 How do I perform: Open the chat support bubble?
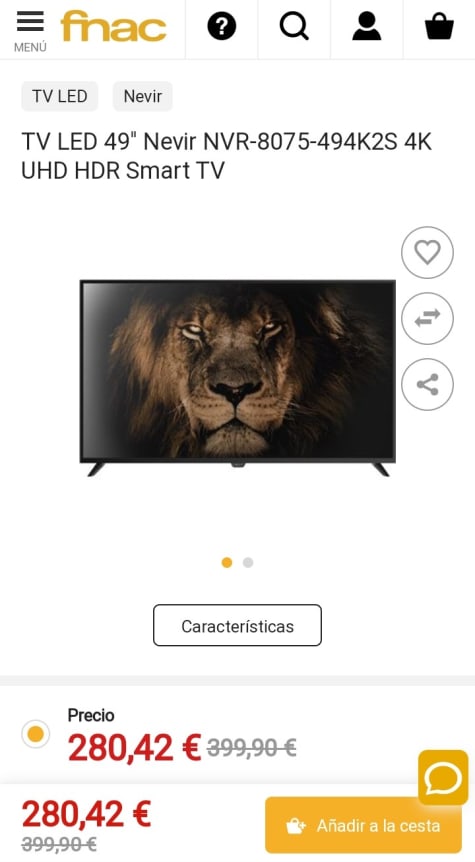(x=443, y=777)
